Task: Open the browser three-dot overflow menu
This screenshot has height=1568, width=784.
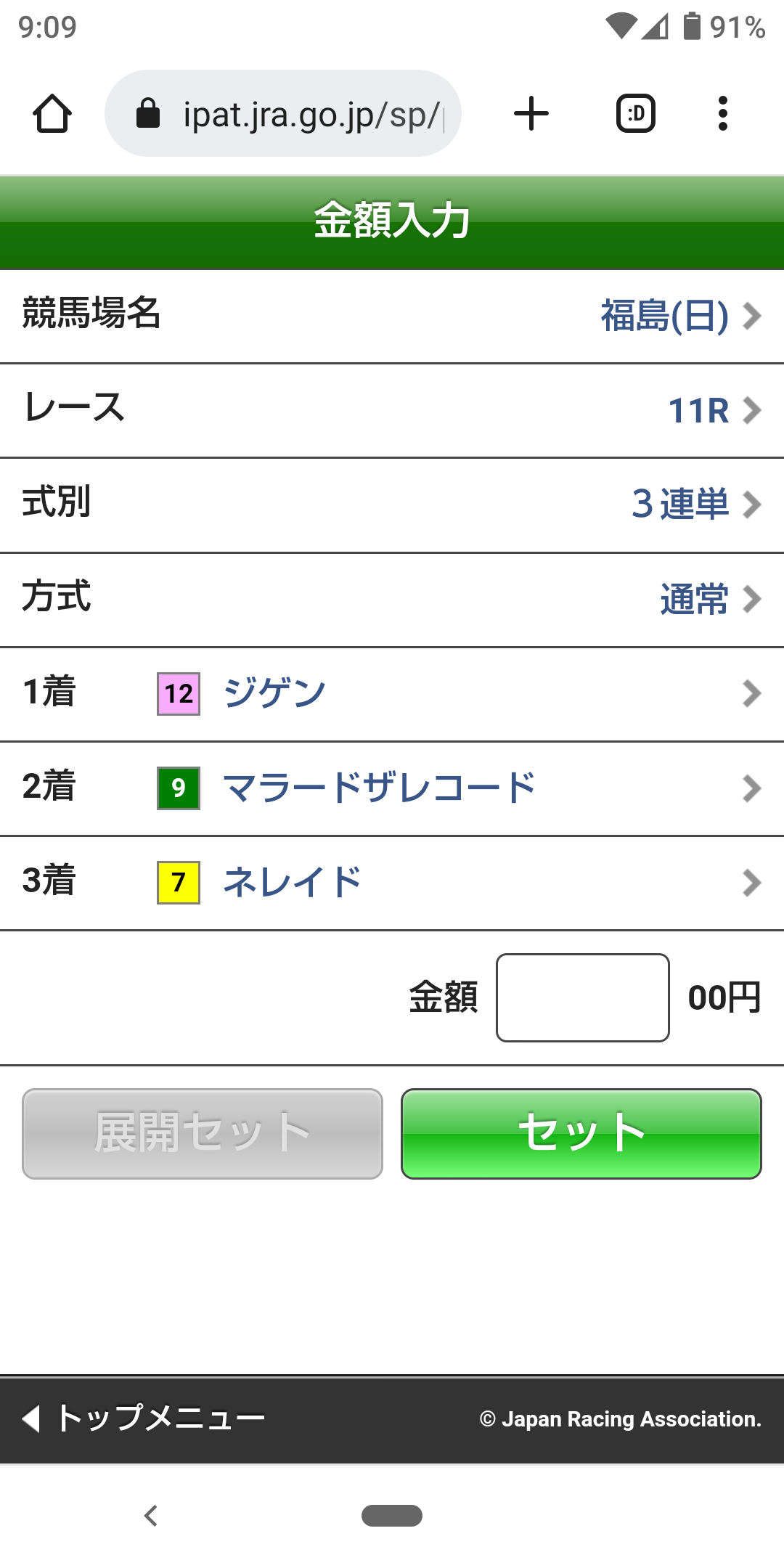Action: [x=723, y=113]
